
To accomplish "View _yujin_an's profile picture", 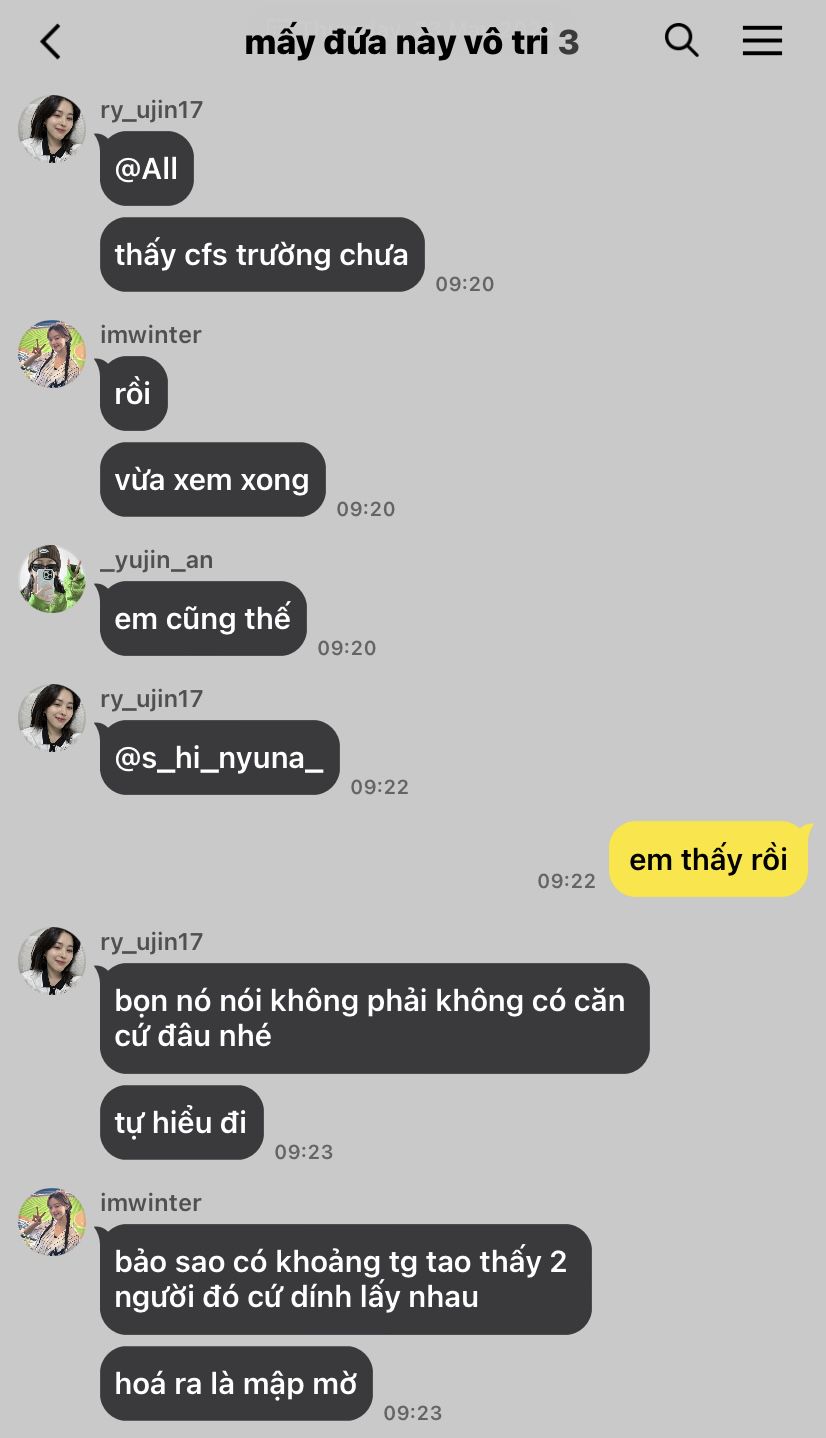I will [x=52, y=579].
